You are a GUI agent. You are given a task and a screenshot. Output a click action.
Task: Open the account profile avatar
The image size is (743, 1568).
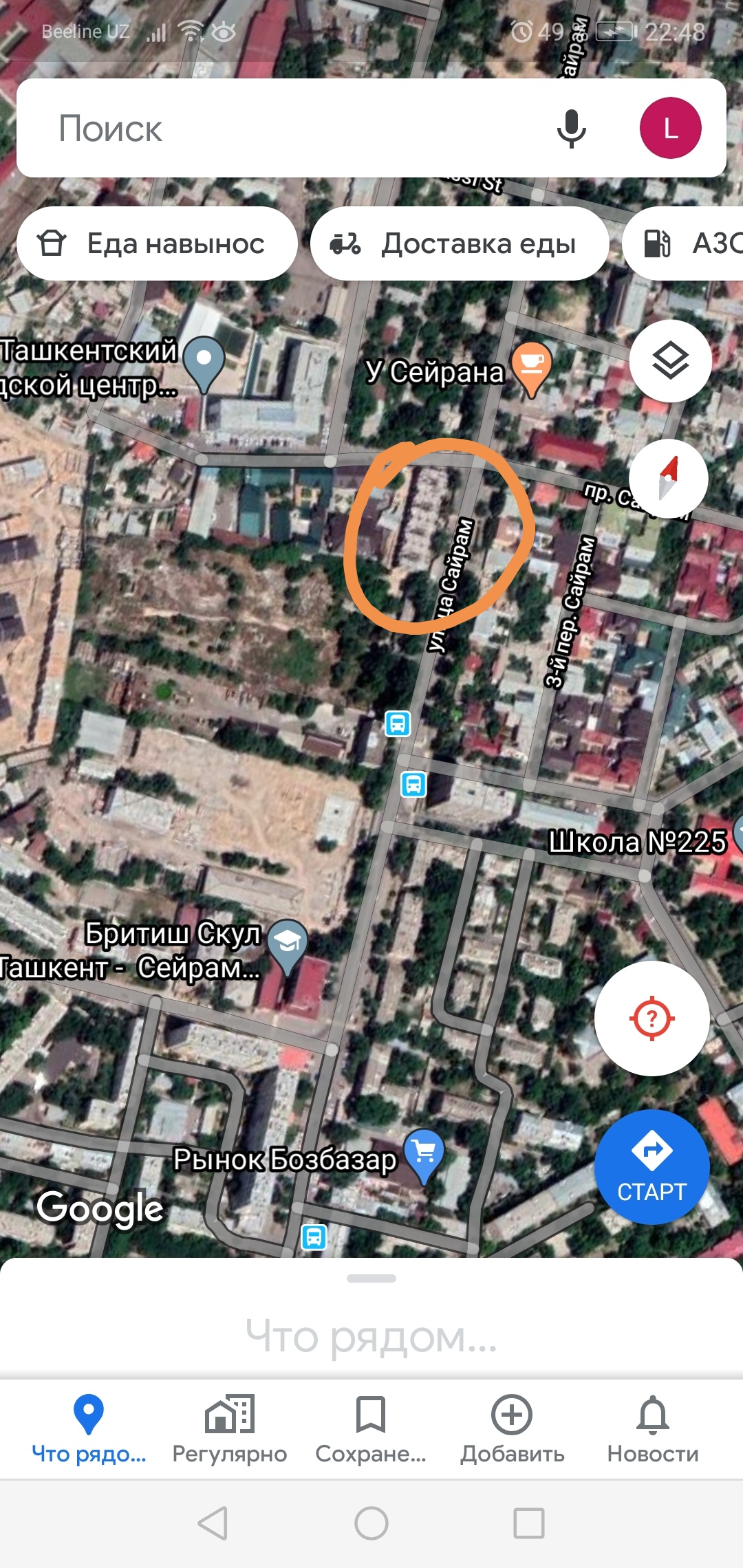click(x=670, y=129)
